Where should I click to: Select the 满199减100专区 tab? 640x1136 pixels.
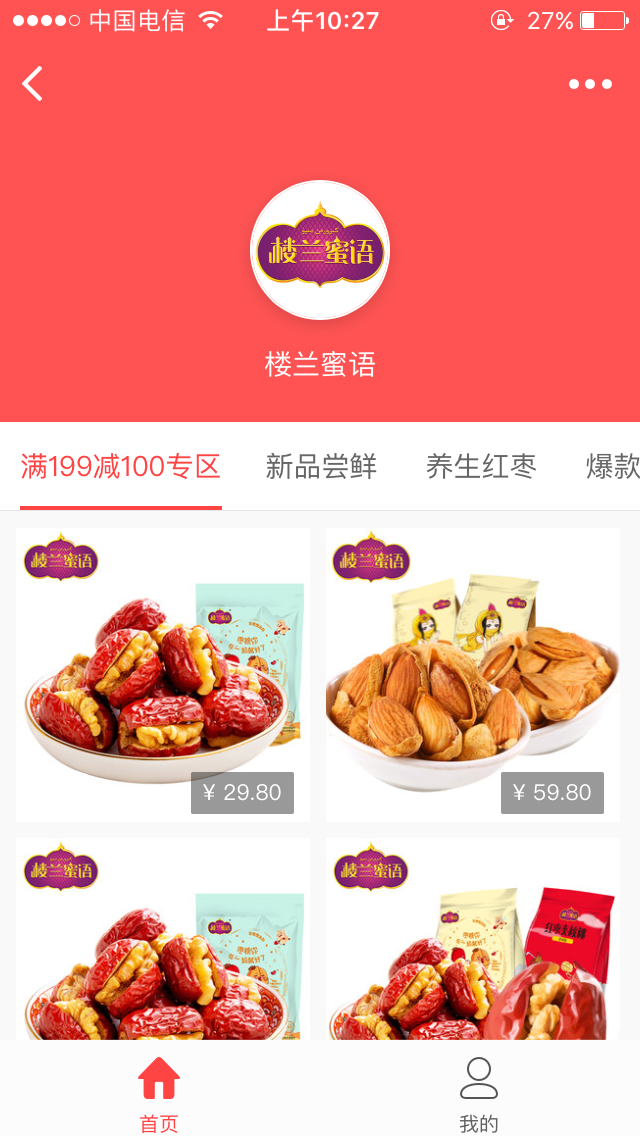pos(121,466)
